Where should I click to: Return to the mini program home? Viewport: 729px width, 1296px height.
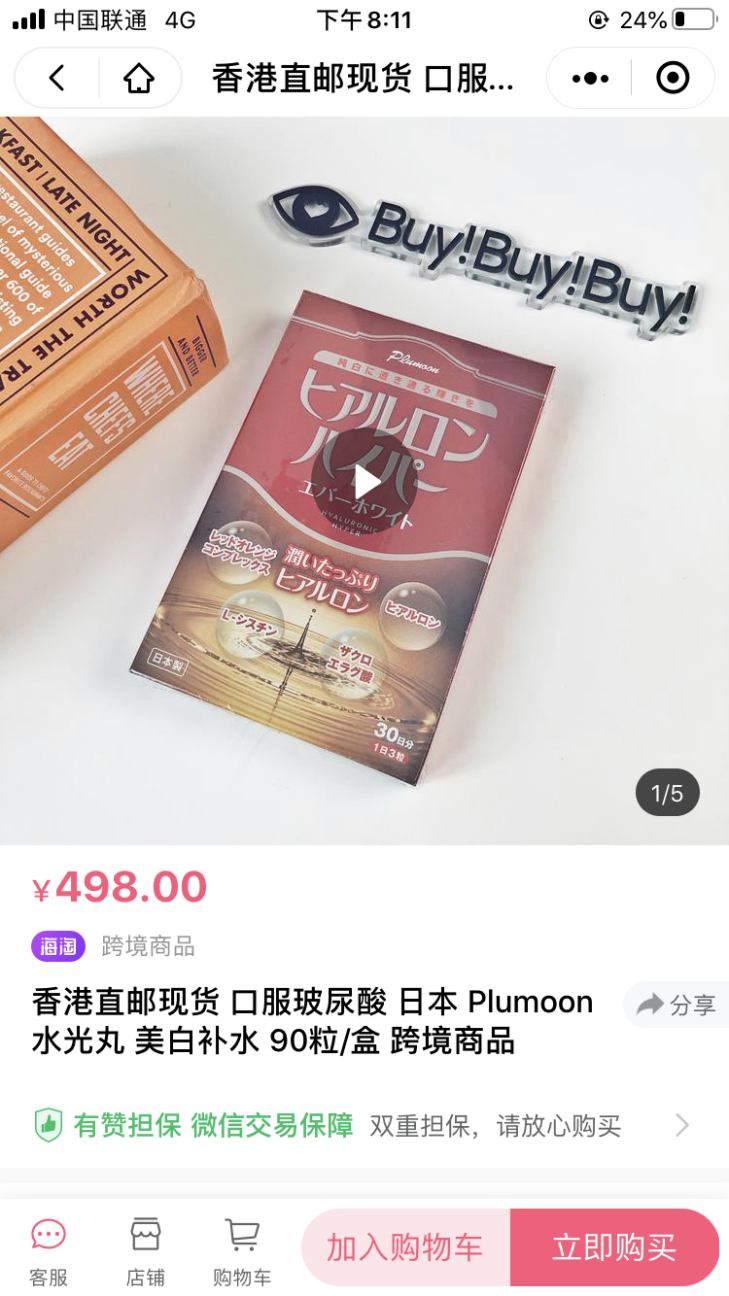point(139,78)
